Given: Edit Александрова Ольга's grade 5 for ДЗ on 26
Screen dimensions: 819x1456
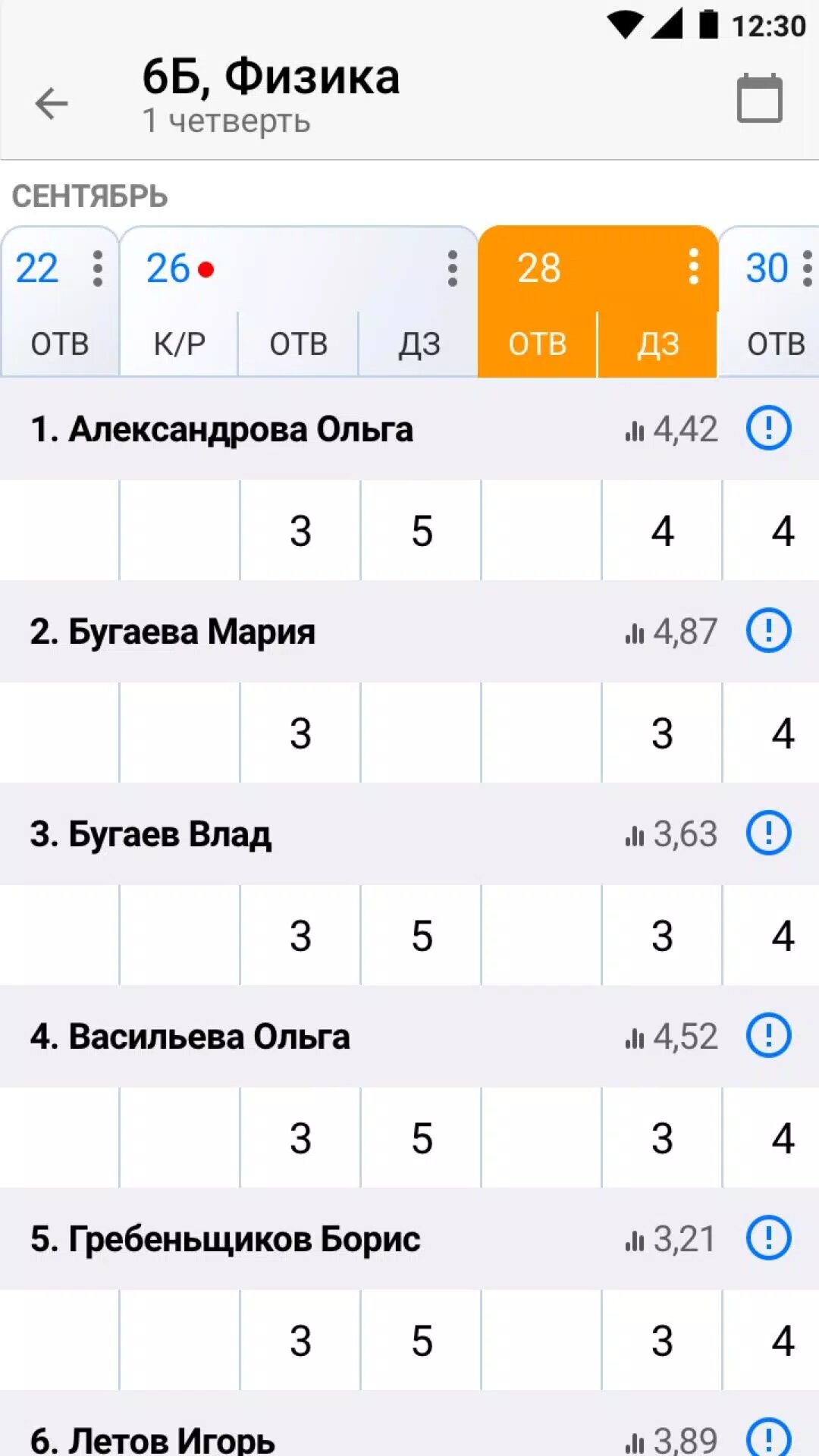Looking at the screenshot, I should (x=421, y=530).
